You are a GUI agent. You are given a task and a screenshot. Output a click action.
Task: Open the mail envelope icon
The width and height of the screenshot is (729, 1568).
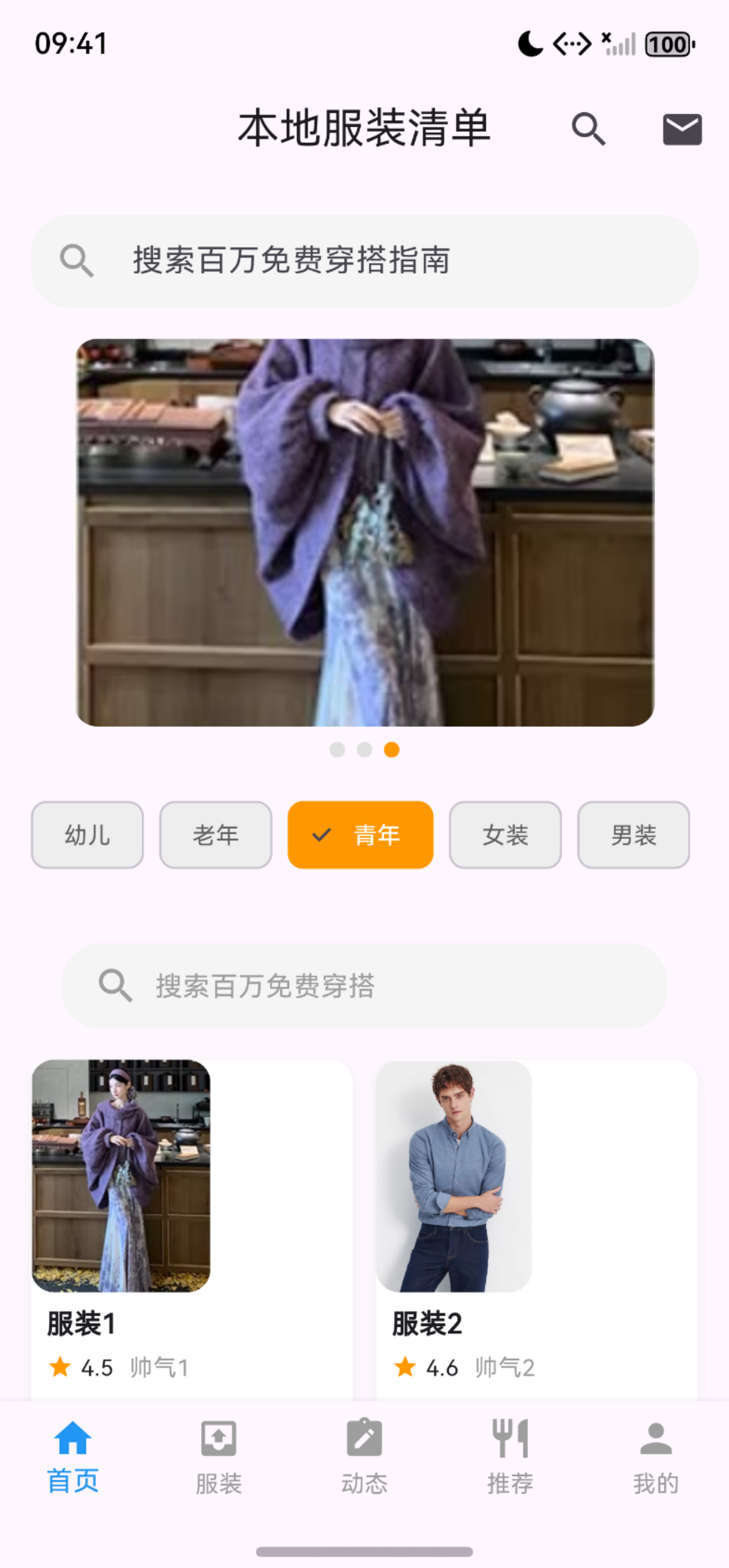tap(682, 129)
